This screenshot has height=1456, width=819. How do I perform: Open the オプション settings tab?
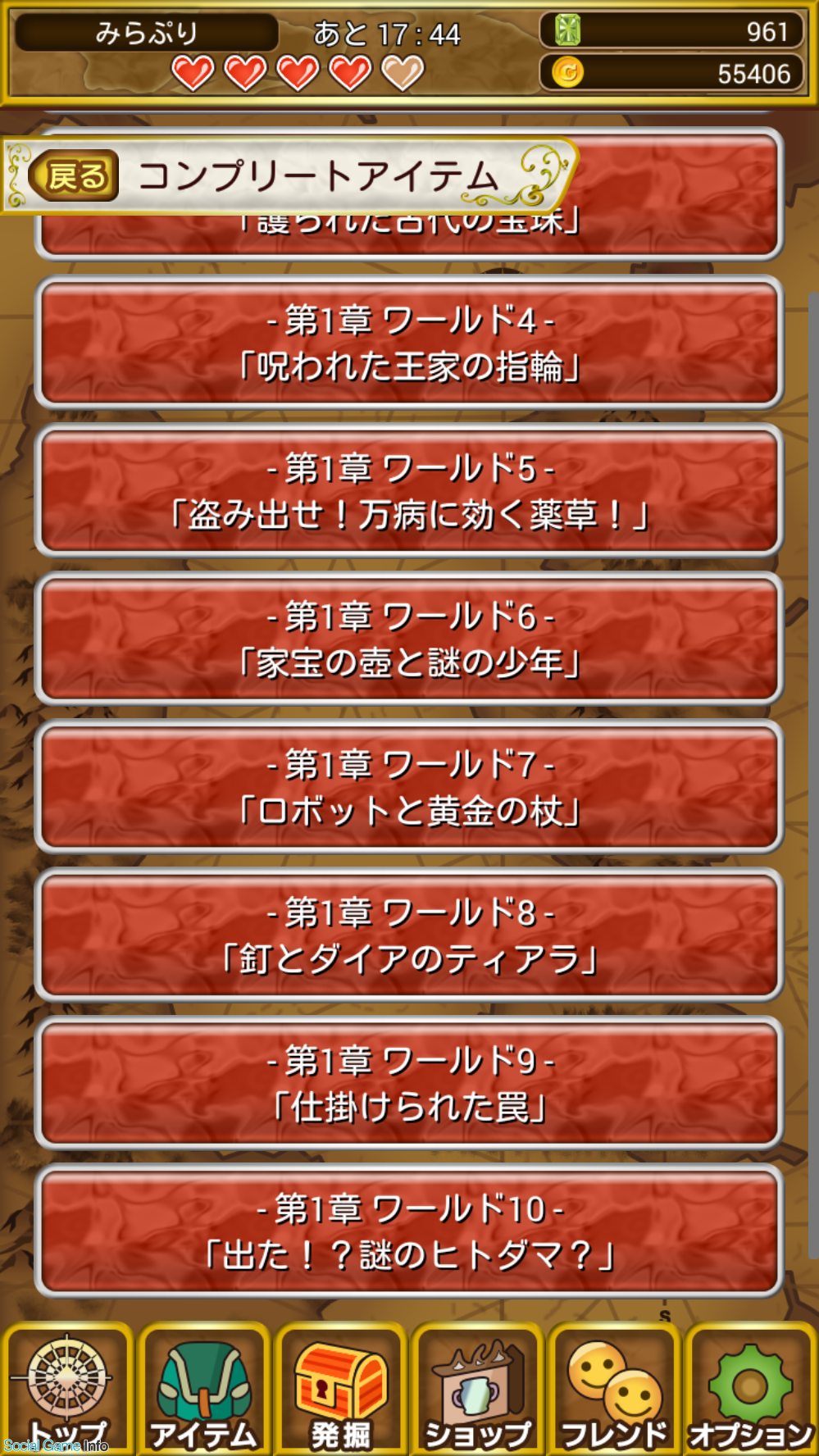tap(750, 1389)
